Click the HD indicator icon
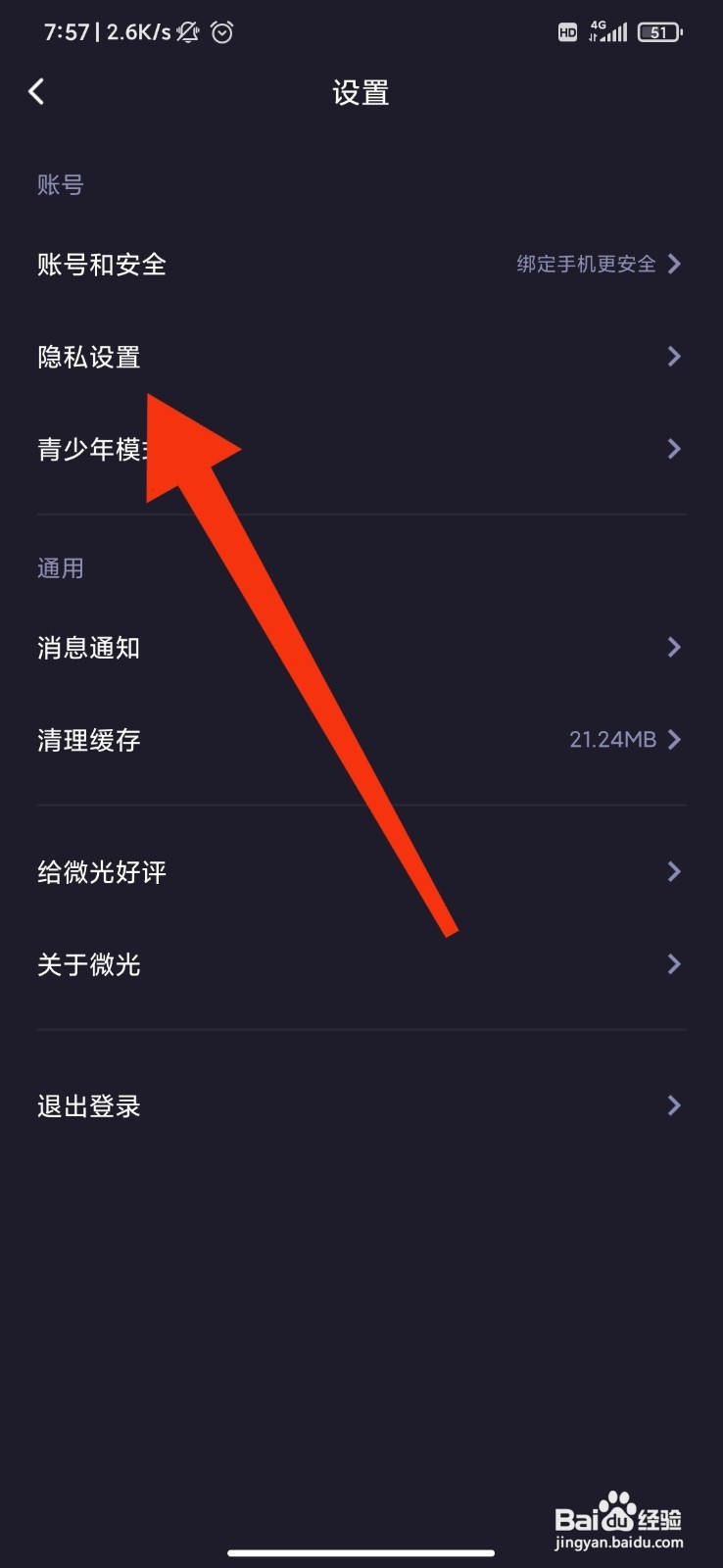 [566, 32]
